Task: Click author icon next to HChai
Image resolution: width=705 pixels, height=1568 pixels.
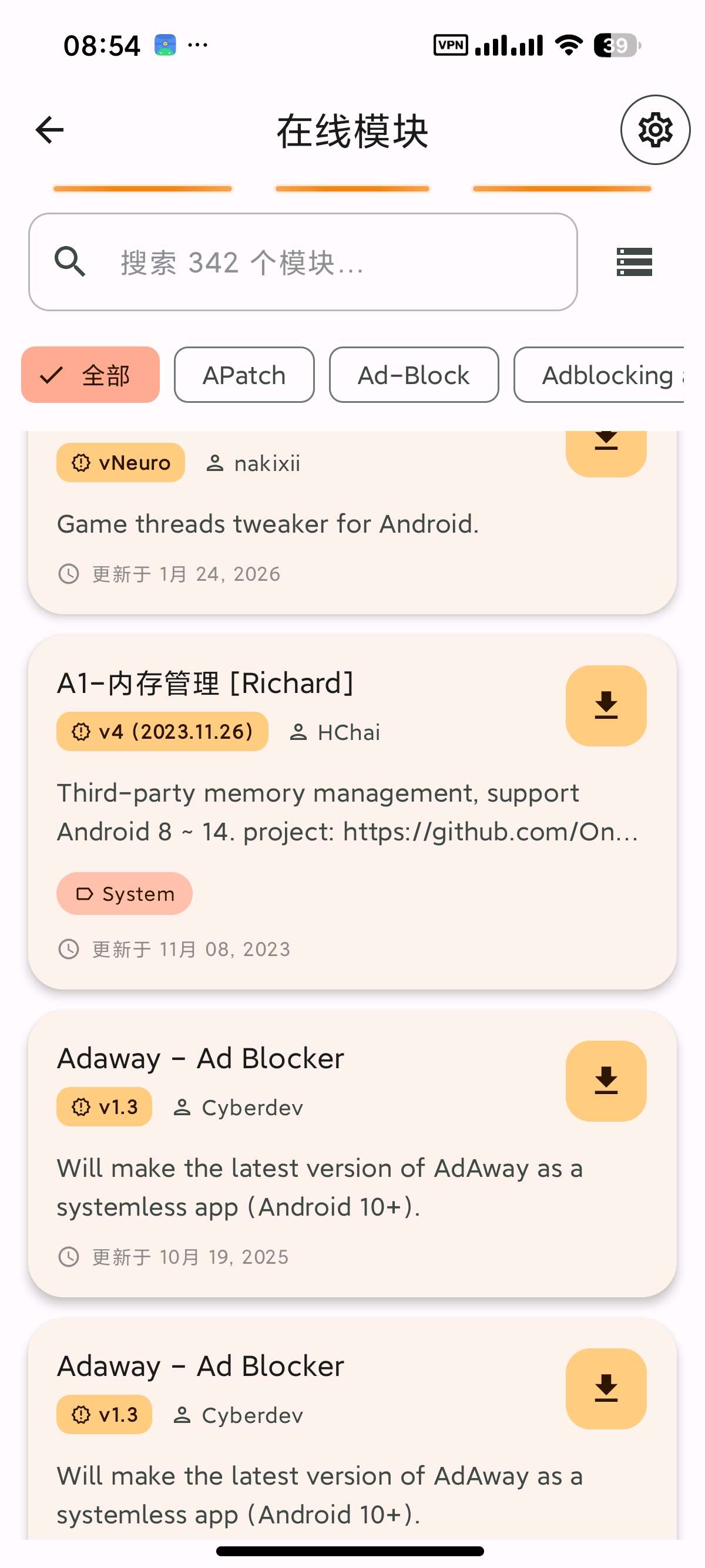Action: [x=299, y=732]
